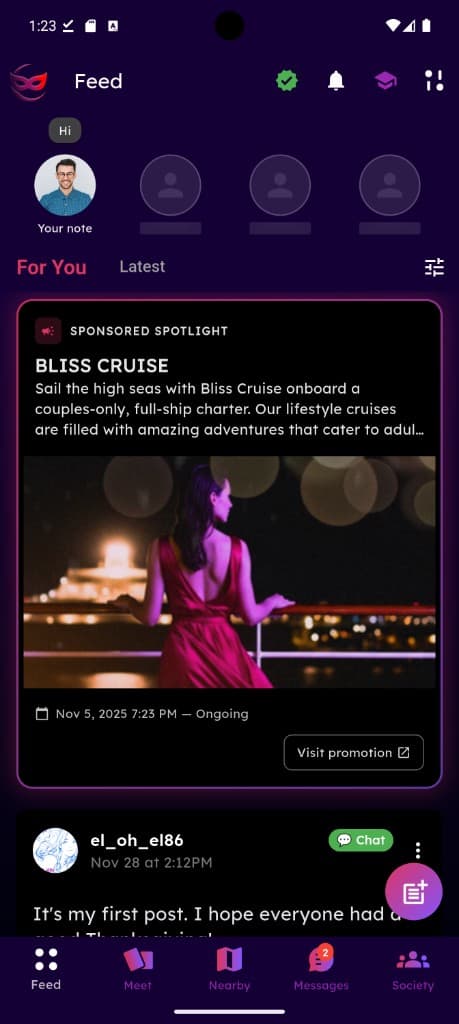
Task: Tap the Feed tab in bottom navigation
Action: click(x=46, y=969)
